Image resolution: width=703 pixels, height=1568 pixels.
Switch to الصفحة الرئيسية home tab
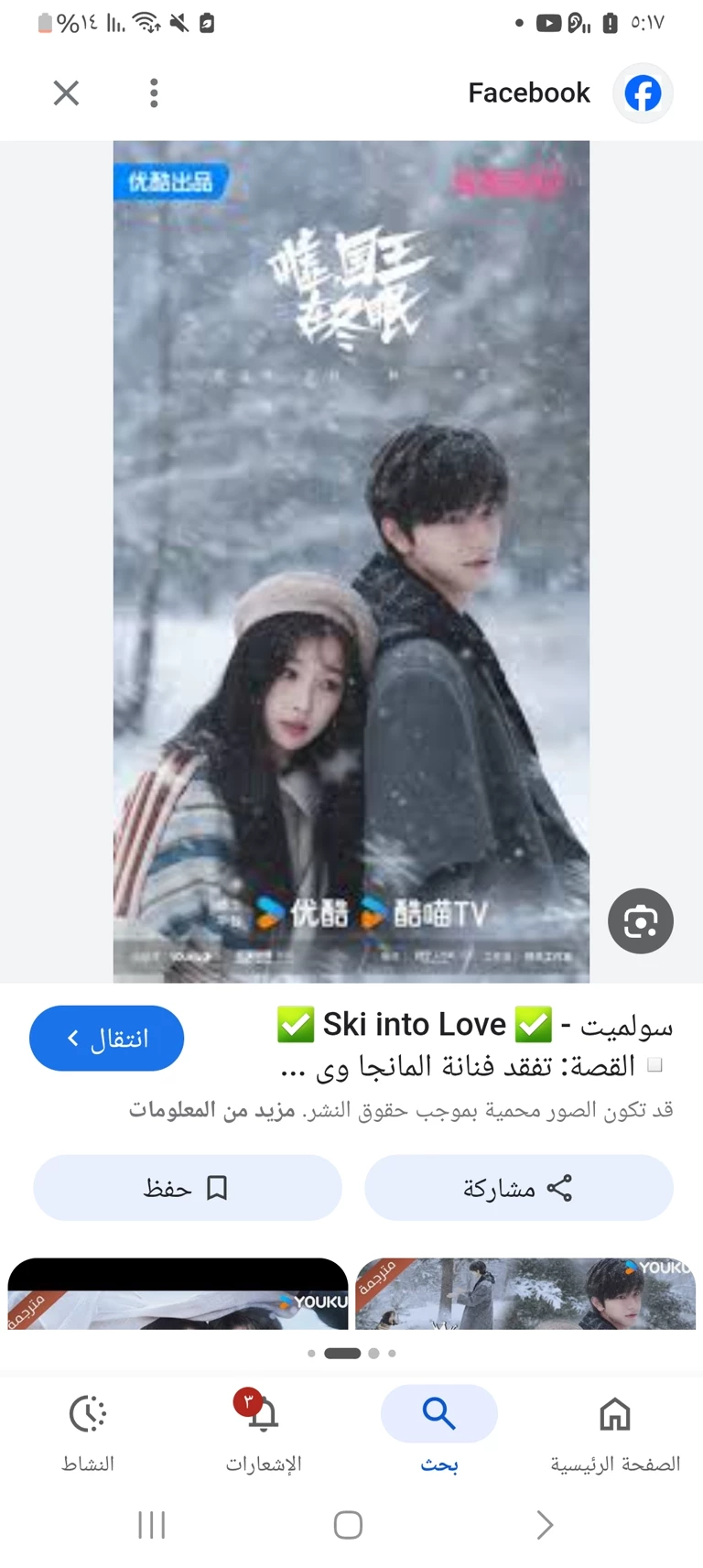614,1432
